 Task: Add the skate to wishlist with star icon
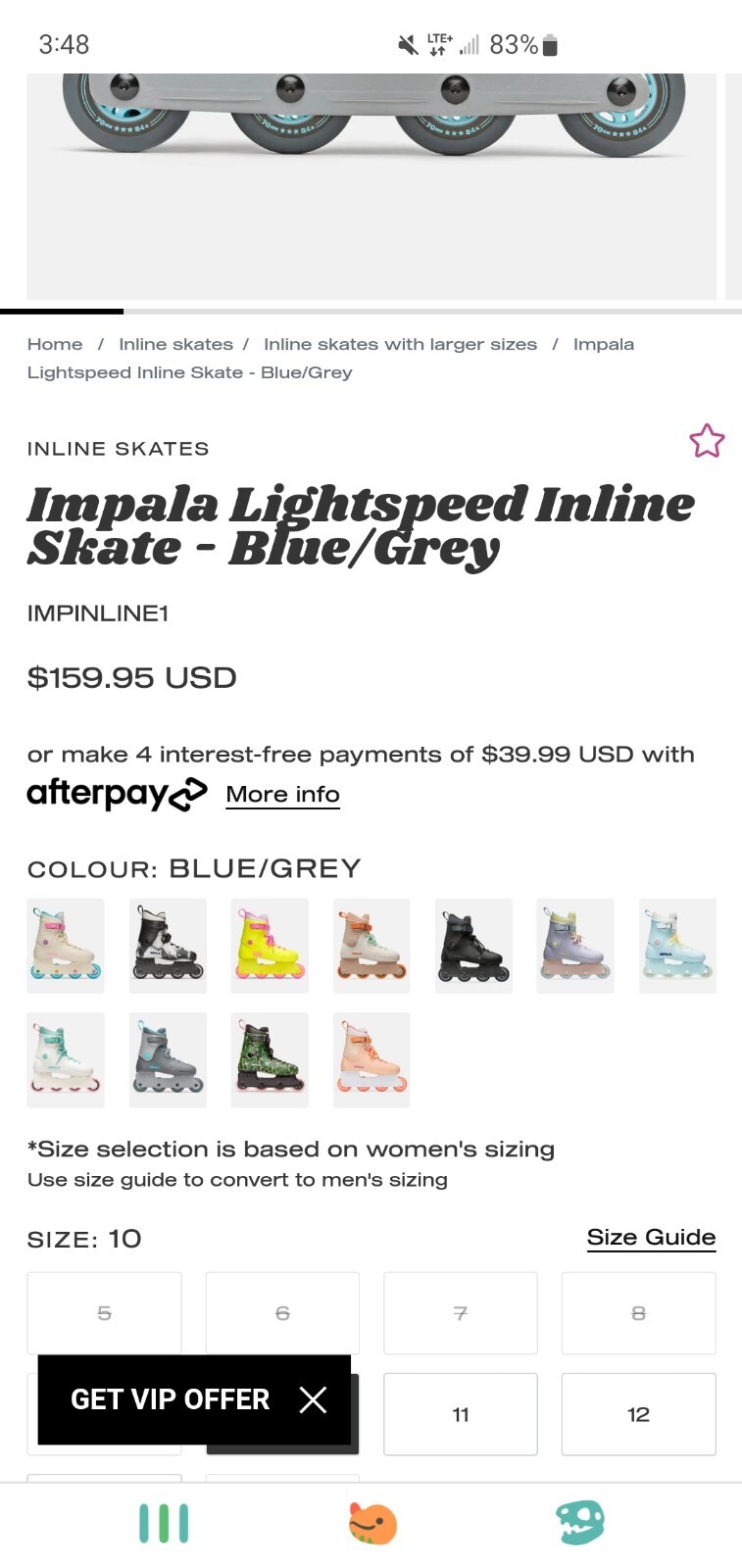click(x=706, y=441)
